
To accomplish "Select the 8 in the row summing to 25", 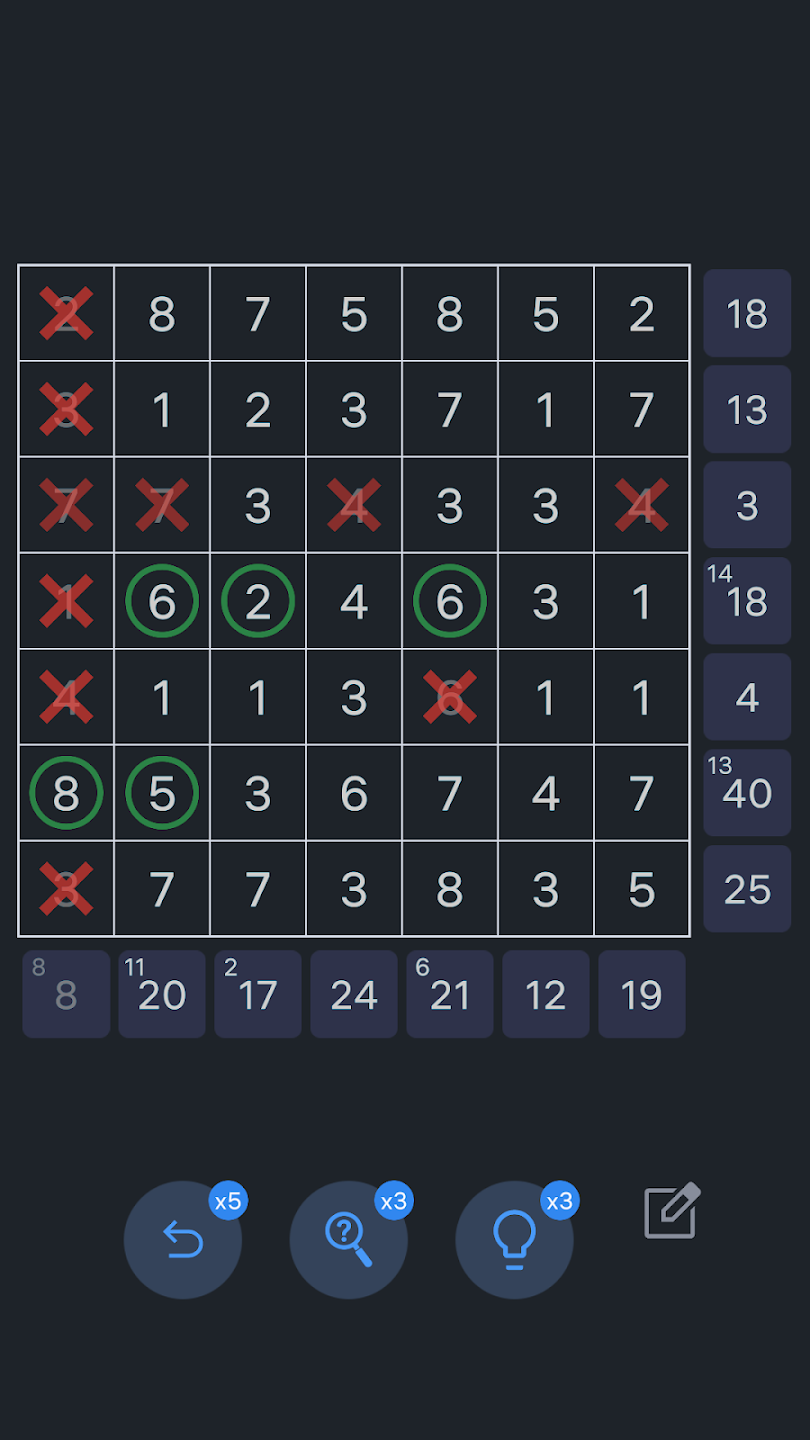I will [x=450, y=889].
